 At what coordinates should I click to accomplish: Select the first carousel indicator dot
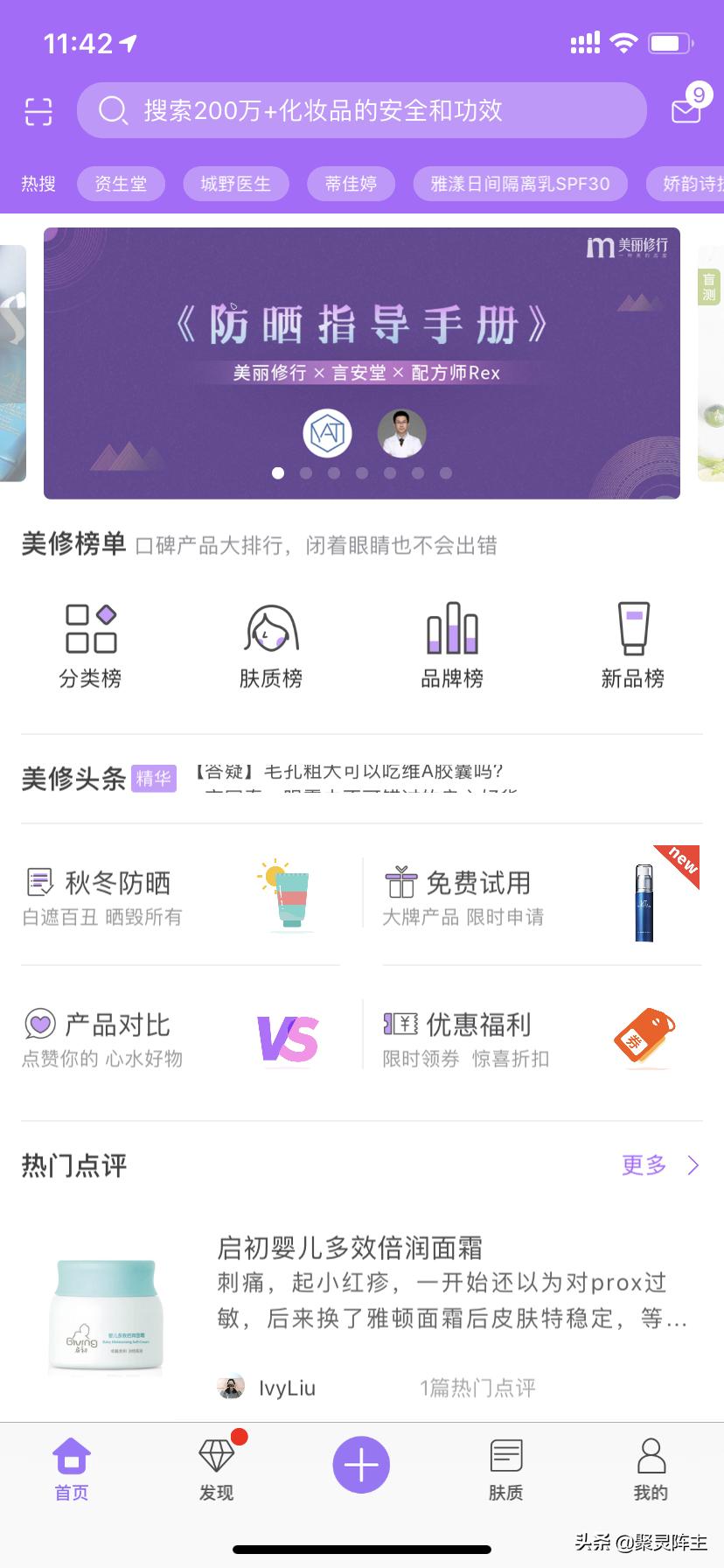point(279,472)
